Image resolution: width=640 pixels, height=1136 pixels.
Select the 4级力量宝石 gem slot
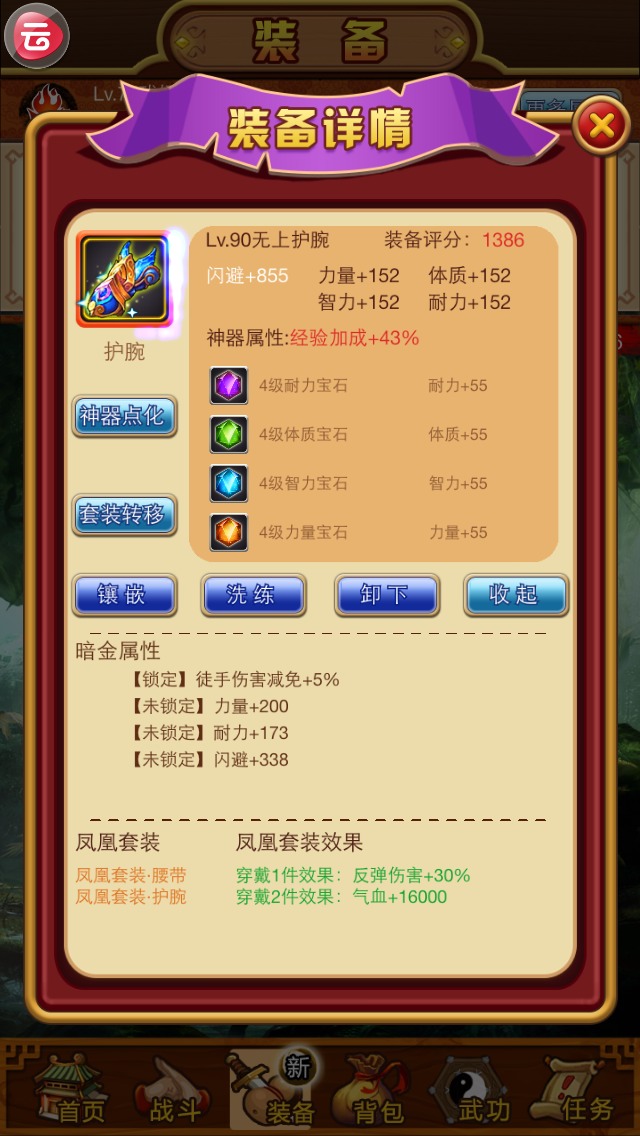coord(229,532)
